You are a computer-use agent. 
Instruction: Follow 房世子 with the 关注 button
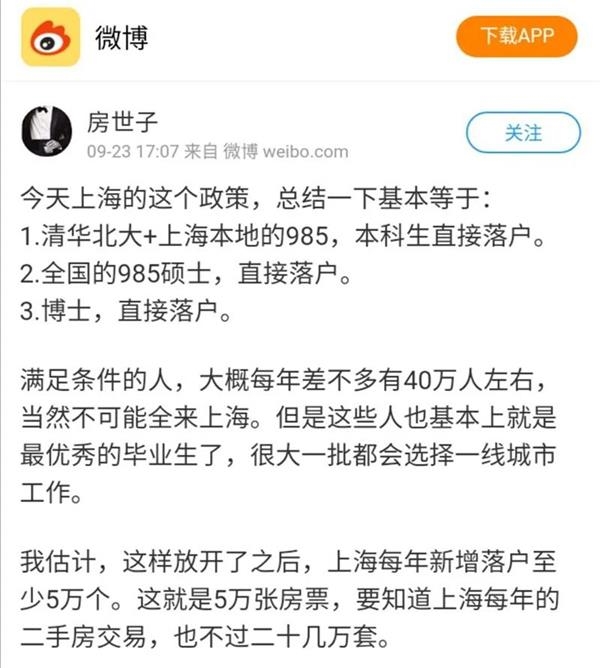[523, 133]
